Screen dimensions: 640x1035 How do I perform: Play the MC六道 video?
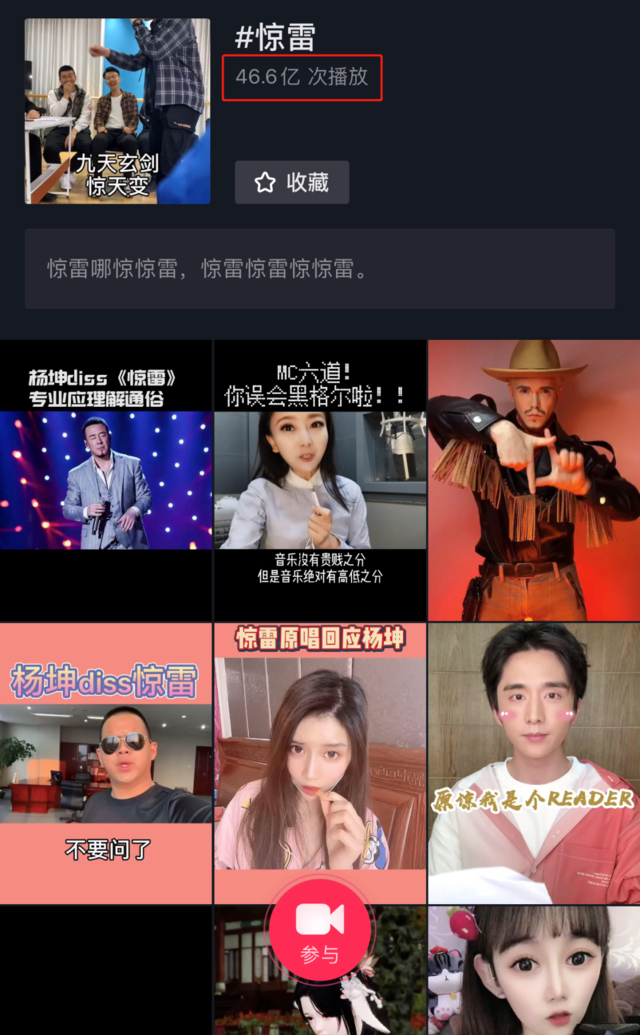tap(320, 480)
